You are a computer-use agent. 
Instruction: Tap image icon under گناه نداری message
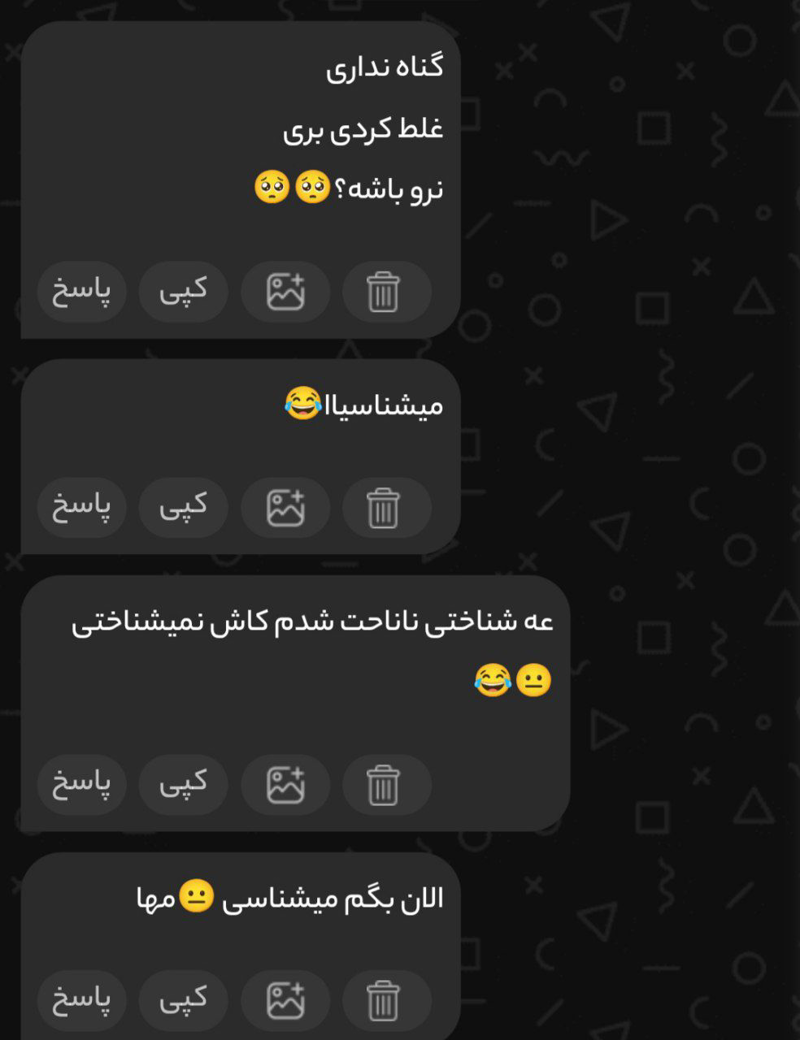click(x=285, y=292)
